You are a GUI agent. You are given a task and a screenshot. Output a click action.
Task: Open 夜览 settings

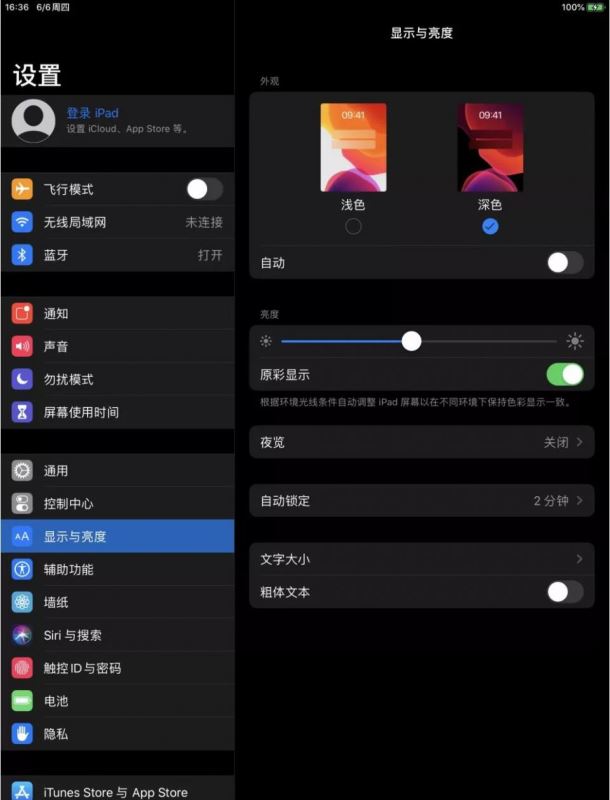421,442
